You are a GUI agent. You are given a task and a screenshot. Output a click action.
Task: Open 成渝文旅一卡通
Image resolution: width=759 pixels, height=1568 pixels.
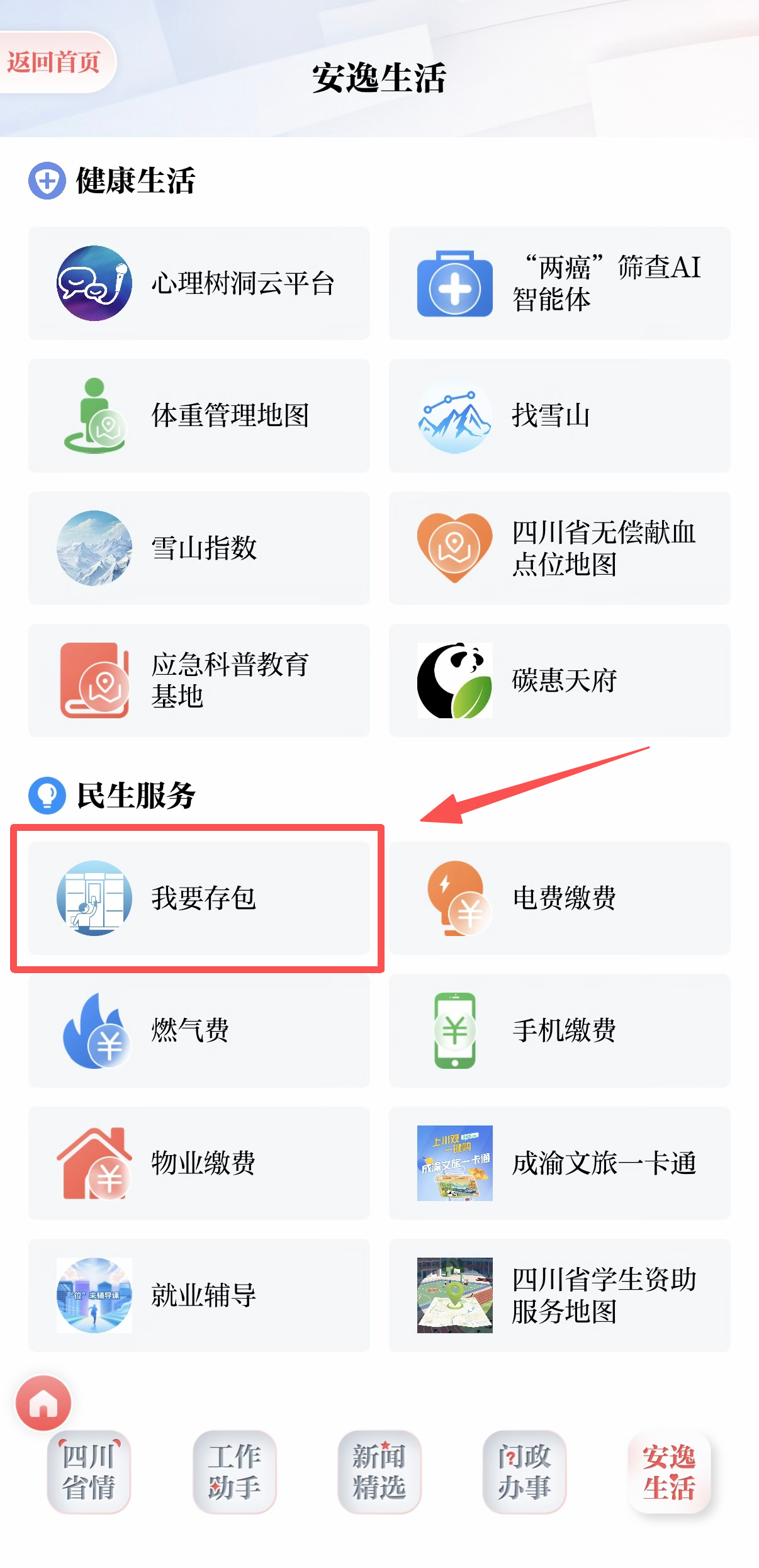559,1163
